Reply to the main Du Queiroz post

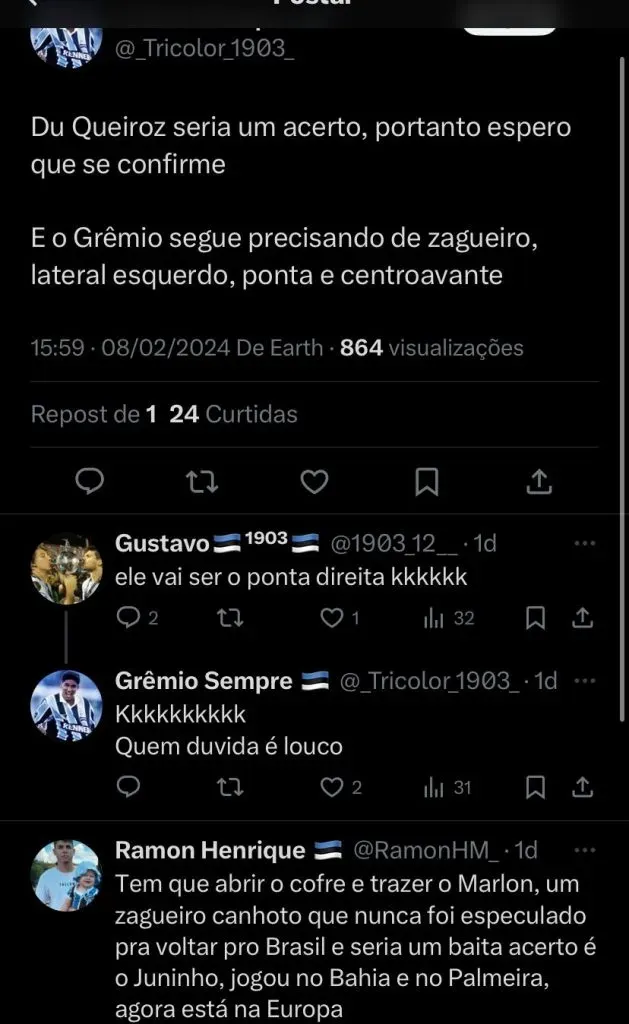[90, 482]
